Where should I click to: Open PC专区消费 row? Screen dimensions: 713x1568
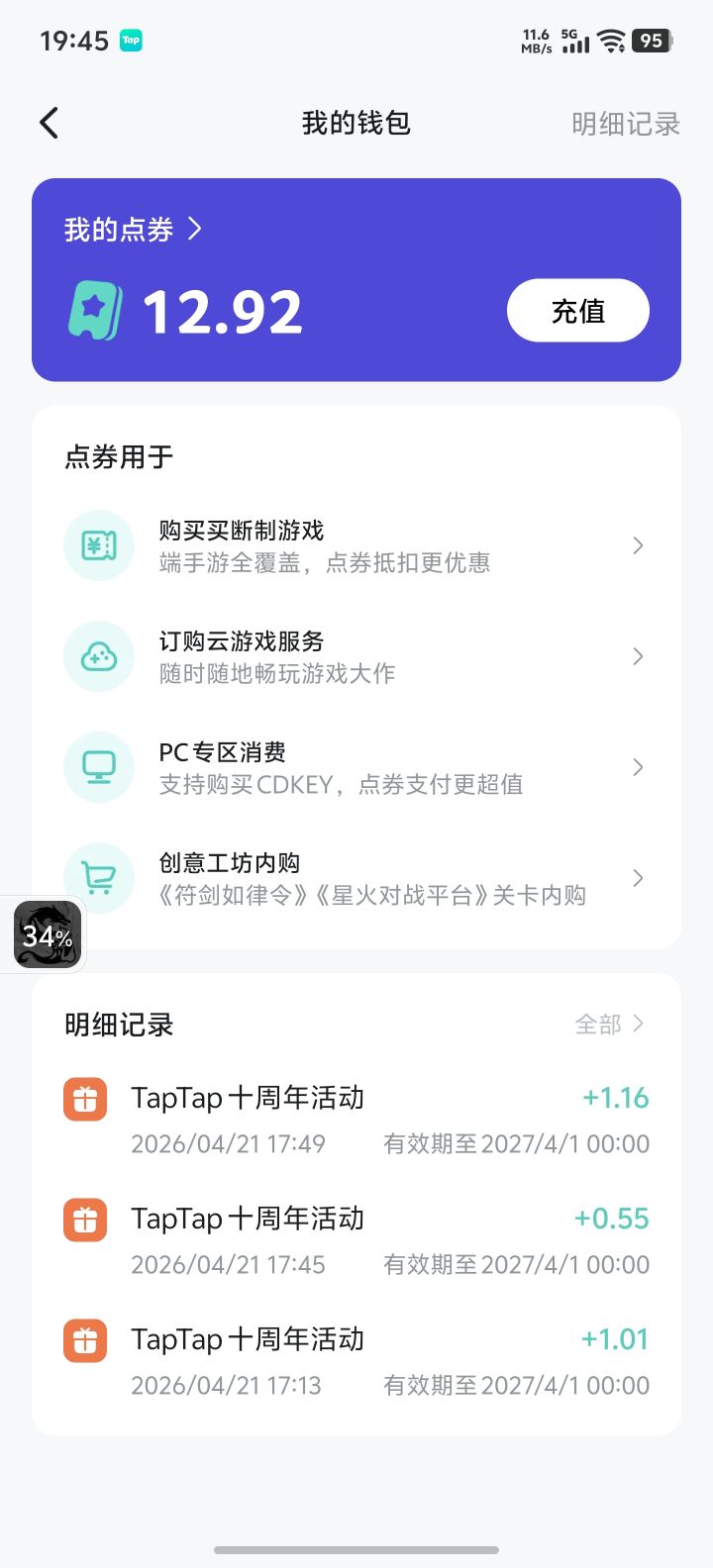click(356, 767)
